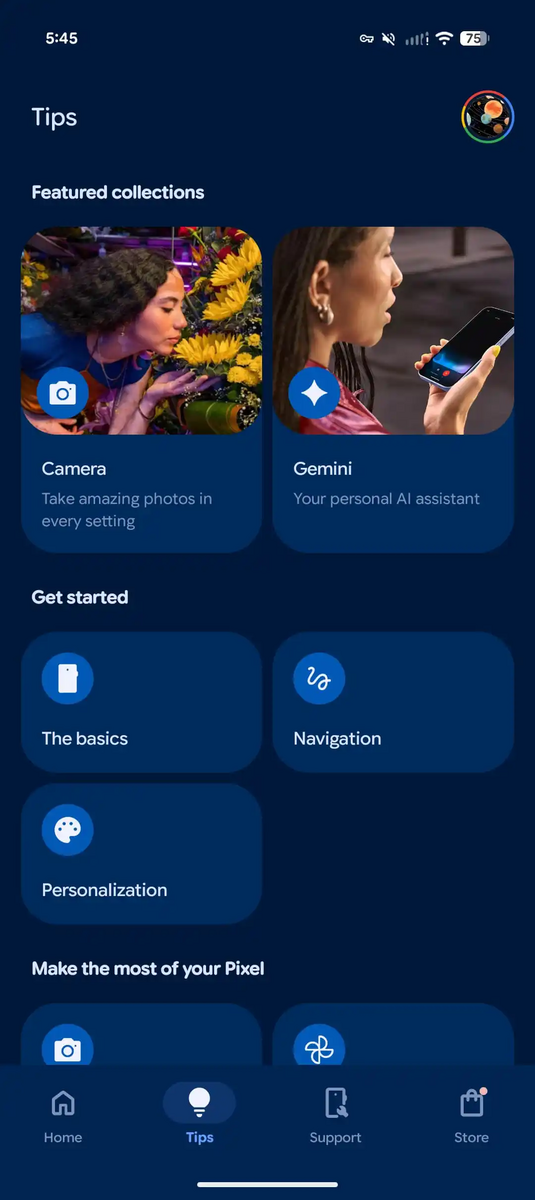Viewport: 535px width, 1200px height.
Task: Open the Camera featured collection
Action: click(141, 389)
